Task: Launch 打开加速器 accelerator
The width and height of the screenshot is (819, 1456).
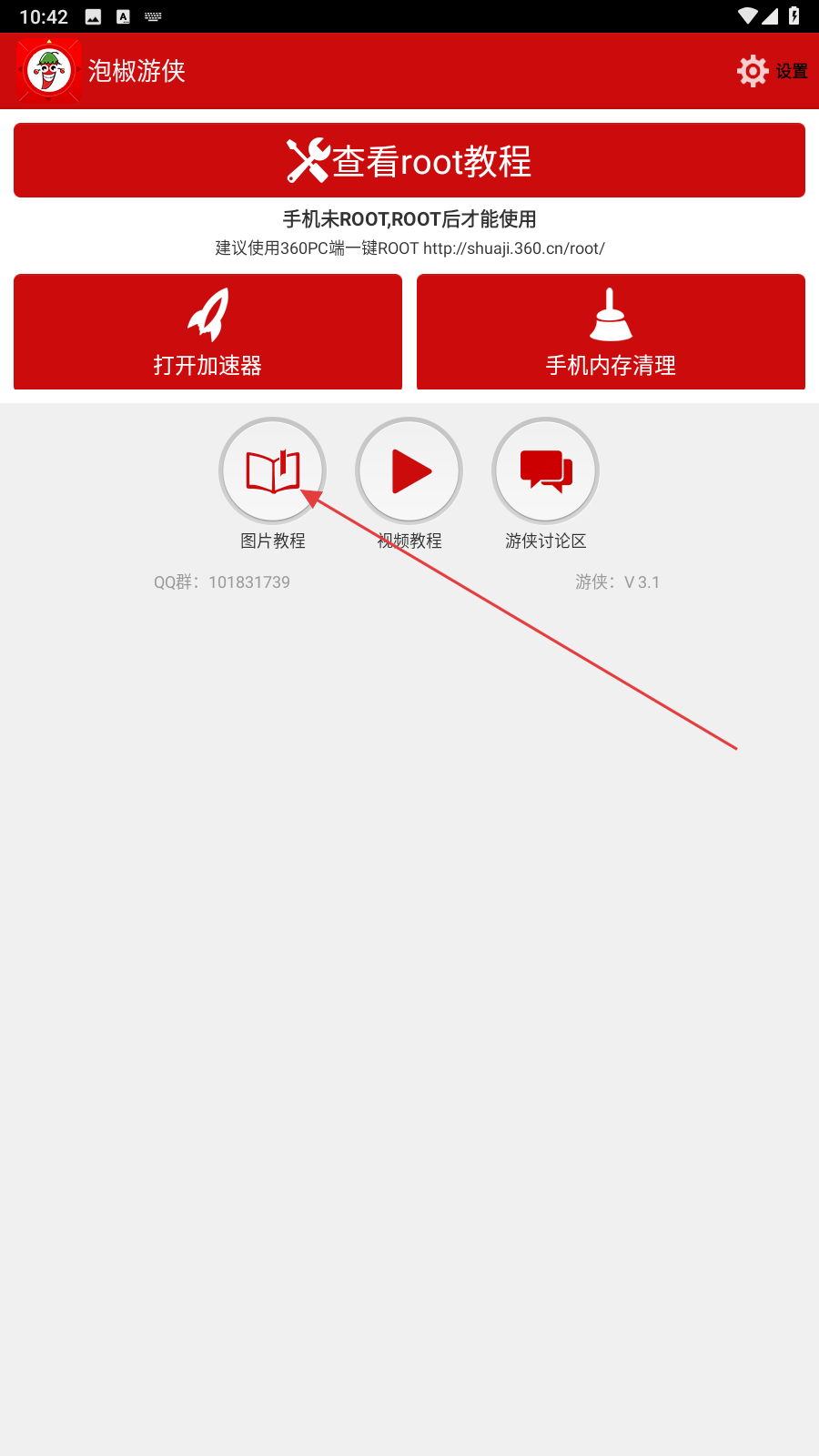Action: [x=207, y=332]
